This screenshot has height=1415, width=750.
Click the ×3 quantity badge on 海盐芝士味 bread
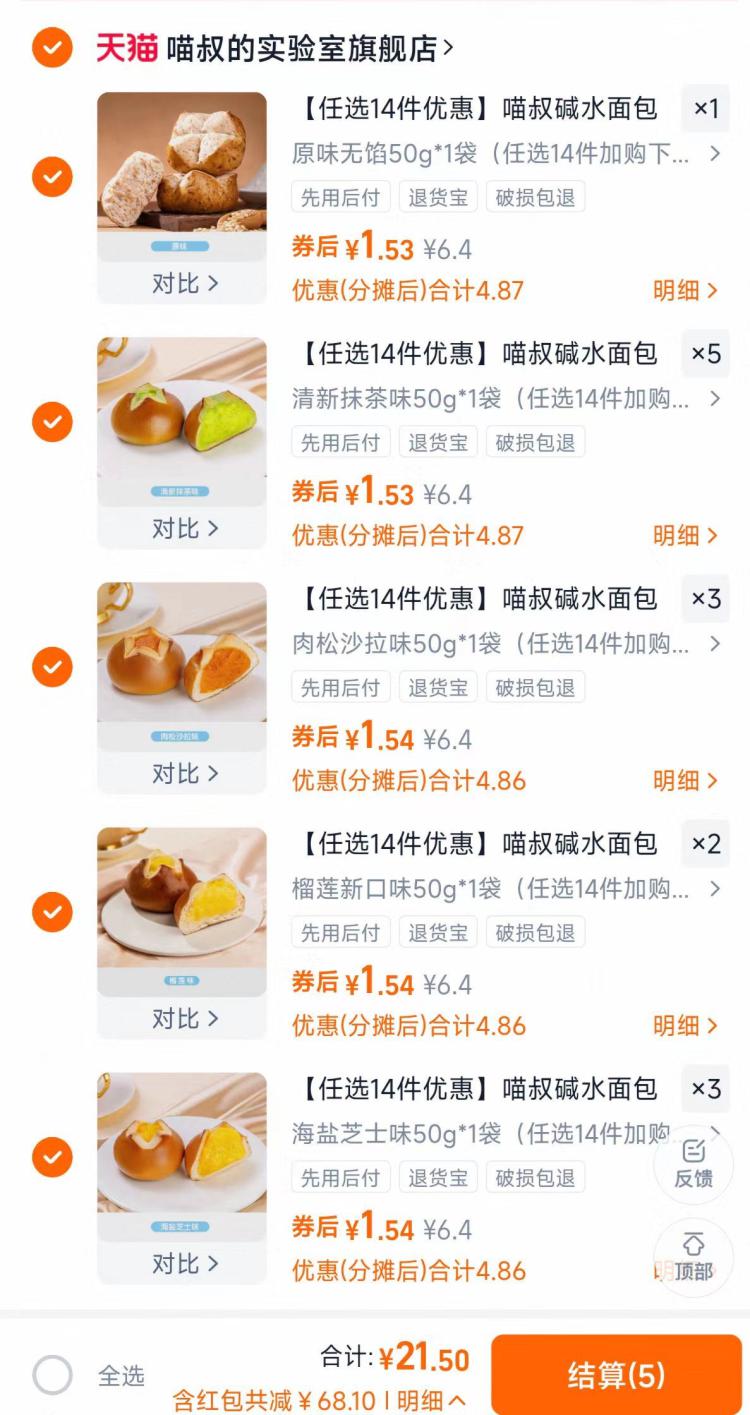point(706,1089)
